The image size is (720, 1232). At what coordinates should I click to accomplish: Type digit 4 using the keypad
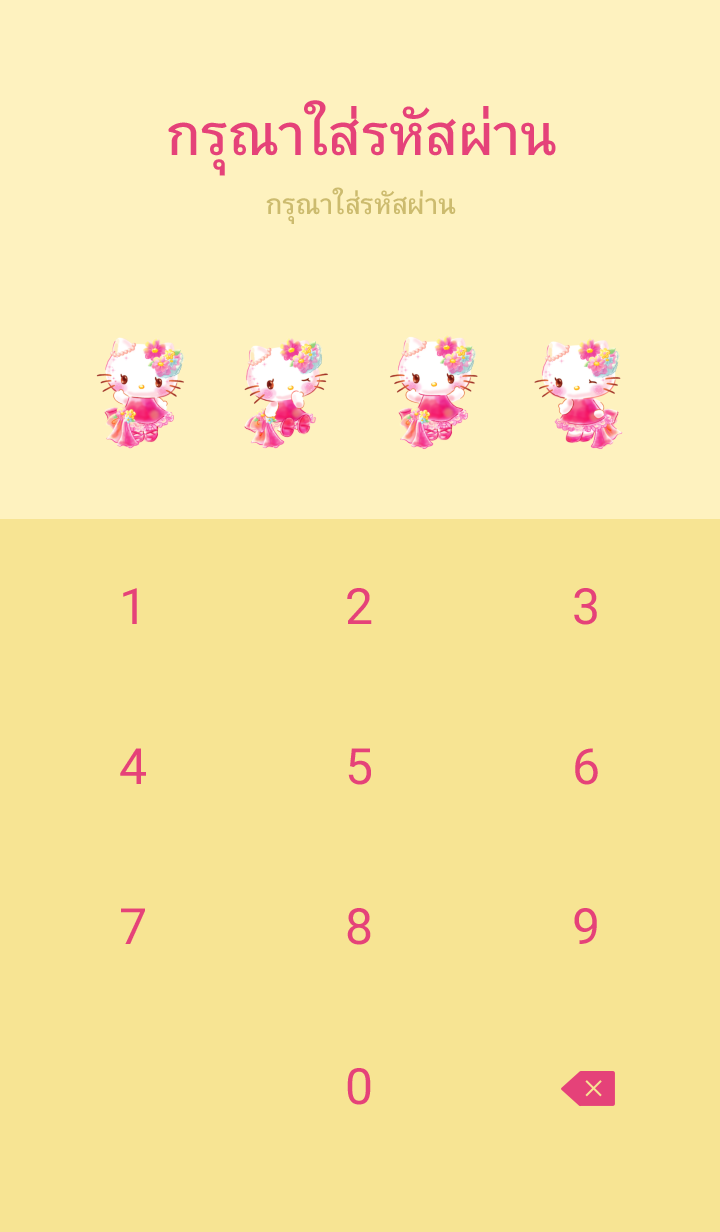click(132, 767)
